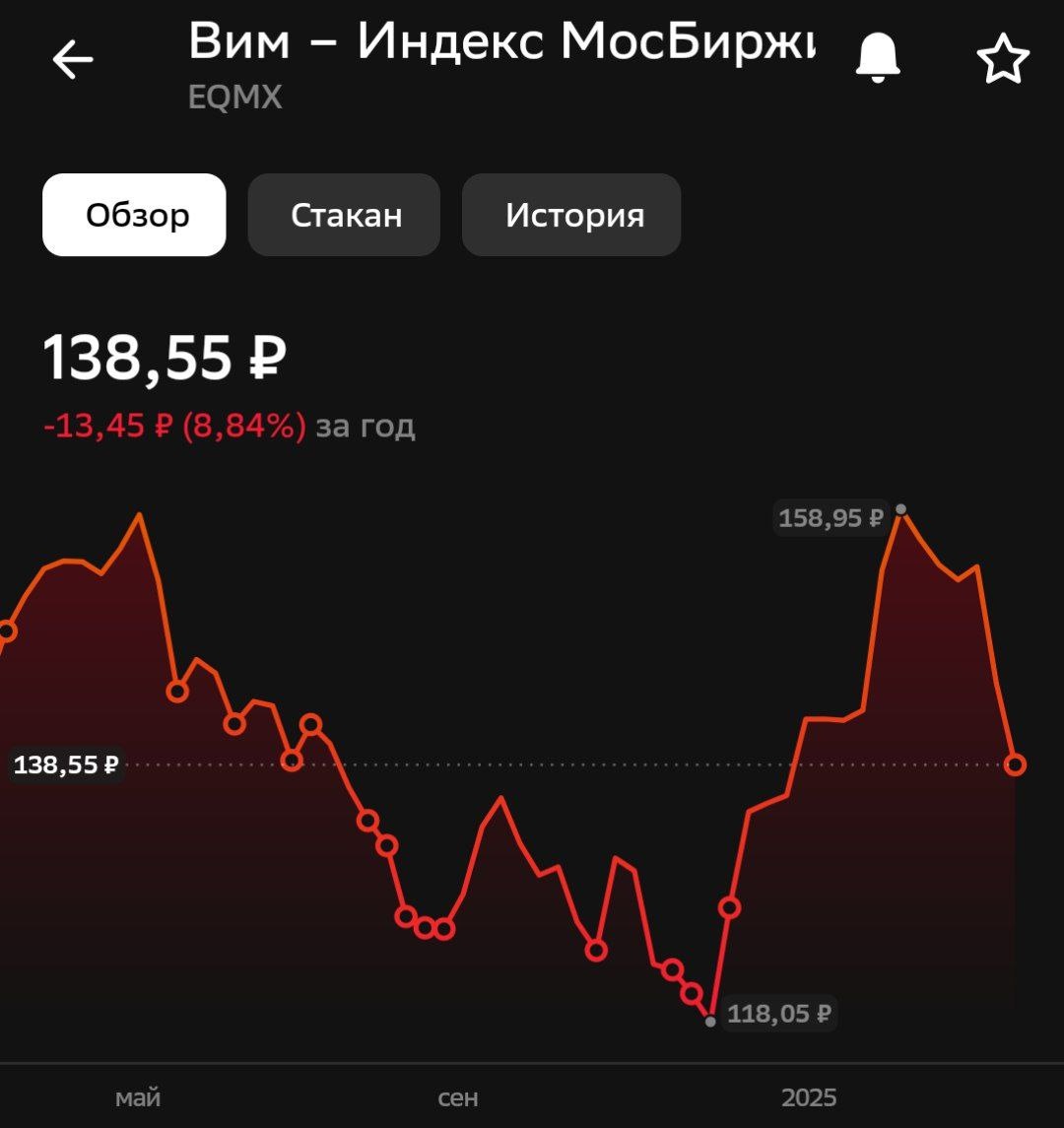The image size is (1064, 1128).
Task: Go back using the arrow icon
Action: coord(73,60)
